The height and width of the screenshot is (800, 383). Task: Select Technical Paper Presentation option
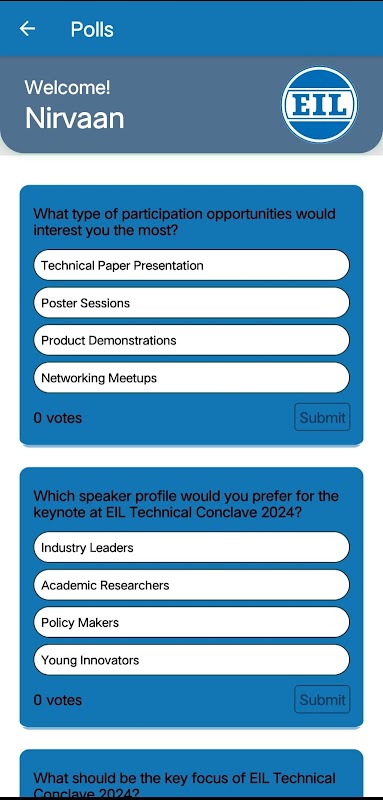point(191,265)
